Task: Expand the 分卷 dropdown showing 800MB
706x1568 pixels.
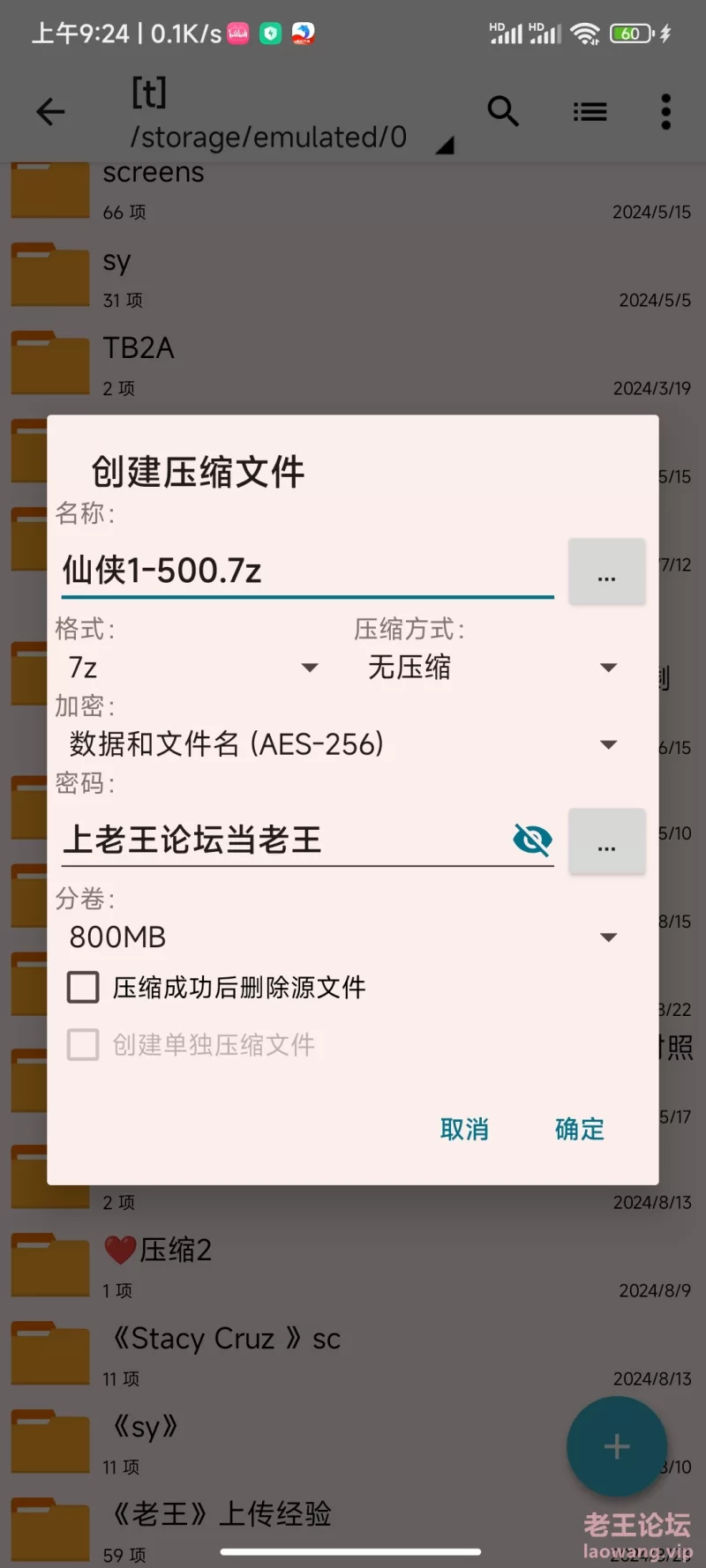Action: point(342,937)
